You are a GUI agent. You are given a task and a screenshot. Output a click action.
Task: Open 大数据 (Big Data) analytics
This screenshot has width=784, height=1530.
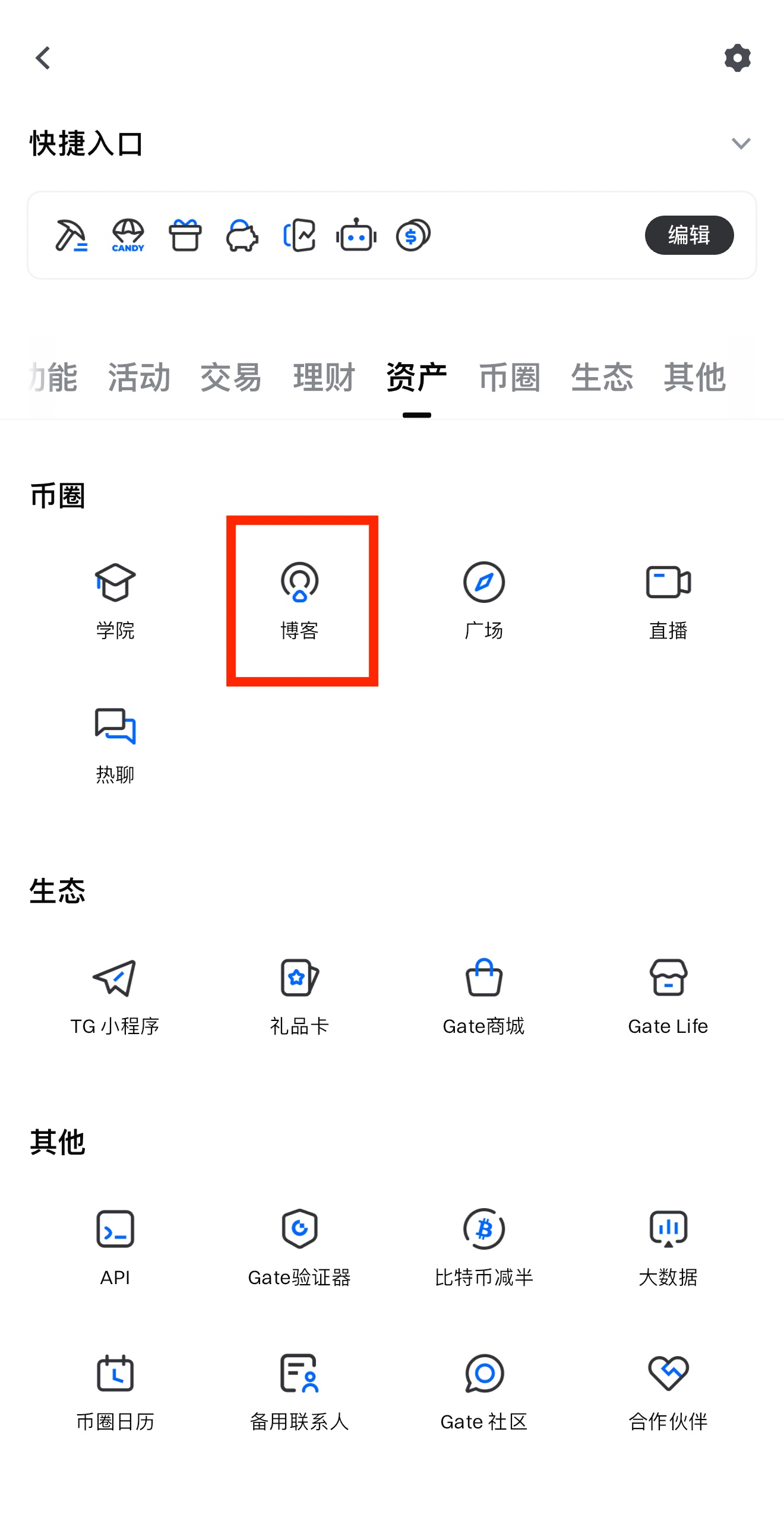pyautogui.click(x=668, y=1247)
